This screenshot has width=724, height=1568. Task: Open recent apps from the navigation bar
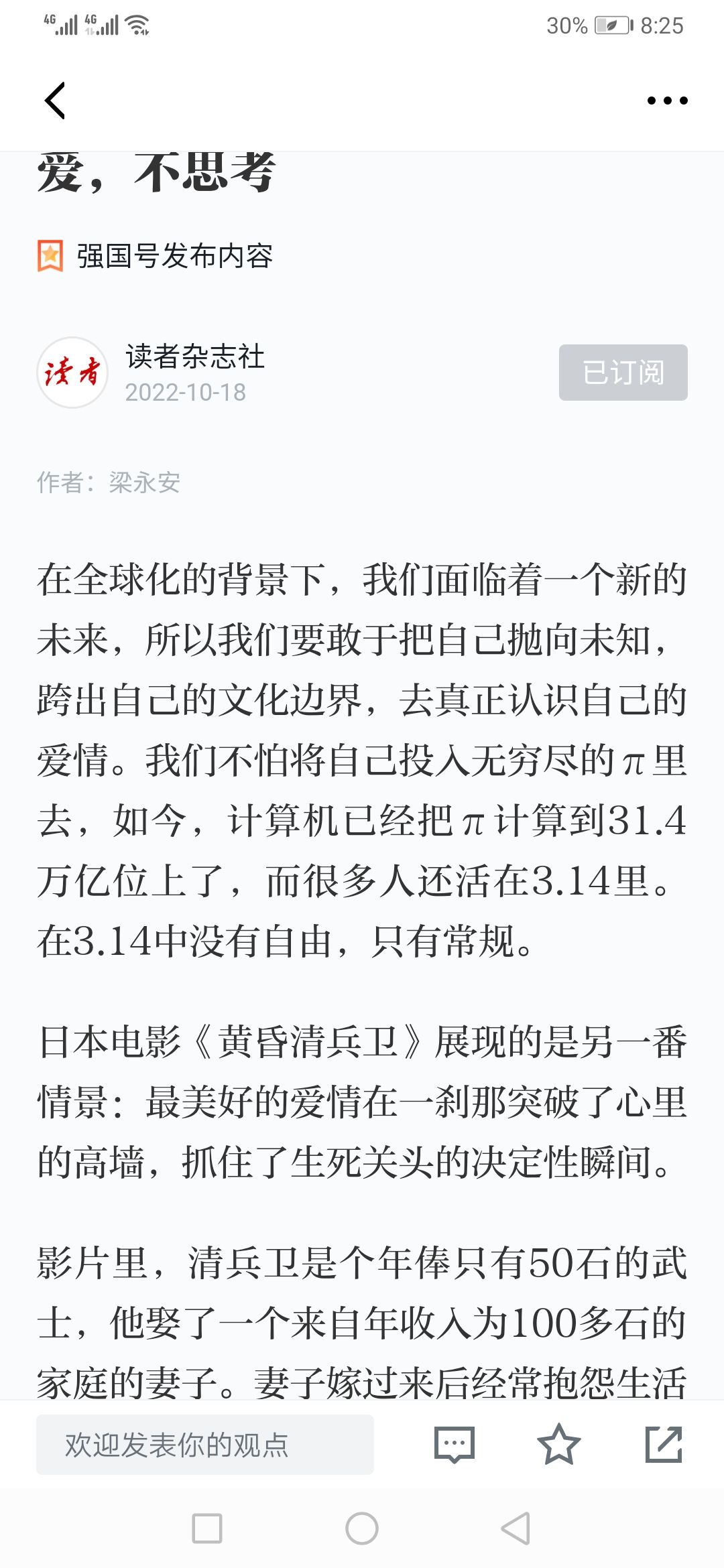tap(207, 1528)
